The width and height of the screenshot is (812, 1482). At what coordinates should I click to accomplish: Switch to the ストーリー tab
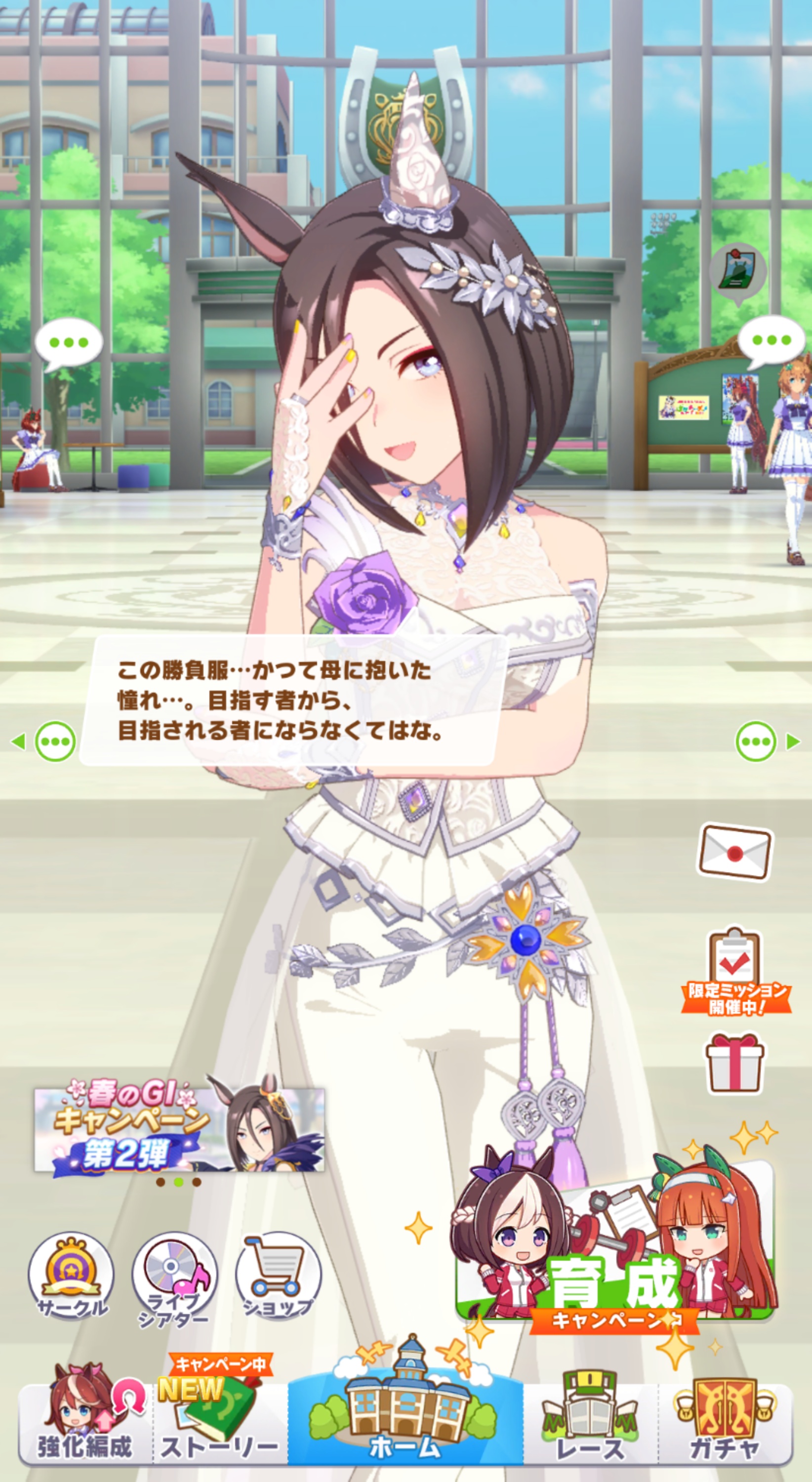(x=219, y=1420)
